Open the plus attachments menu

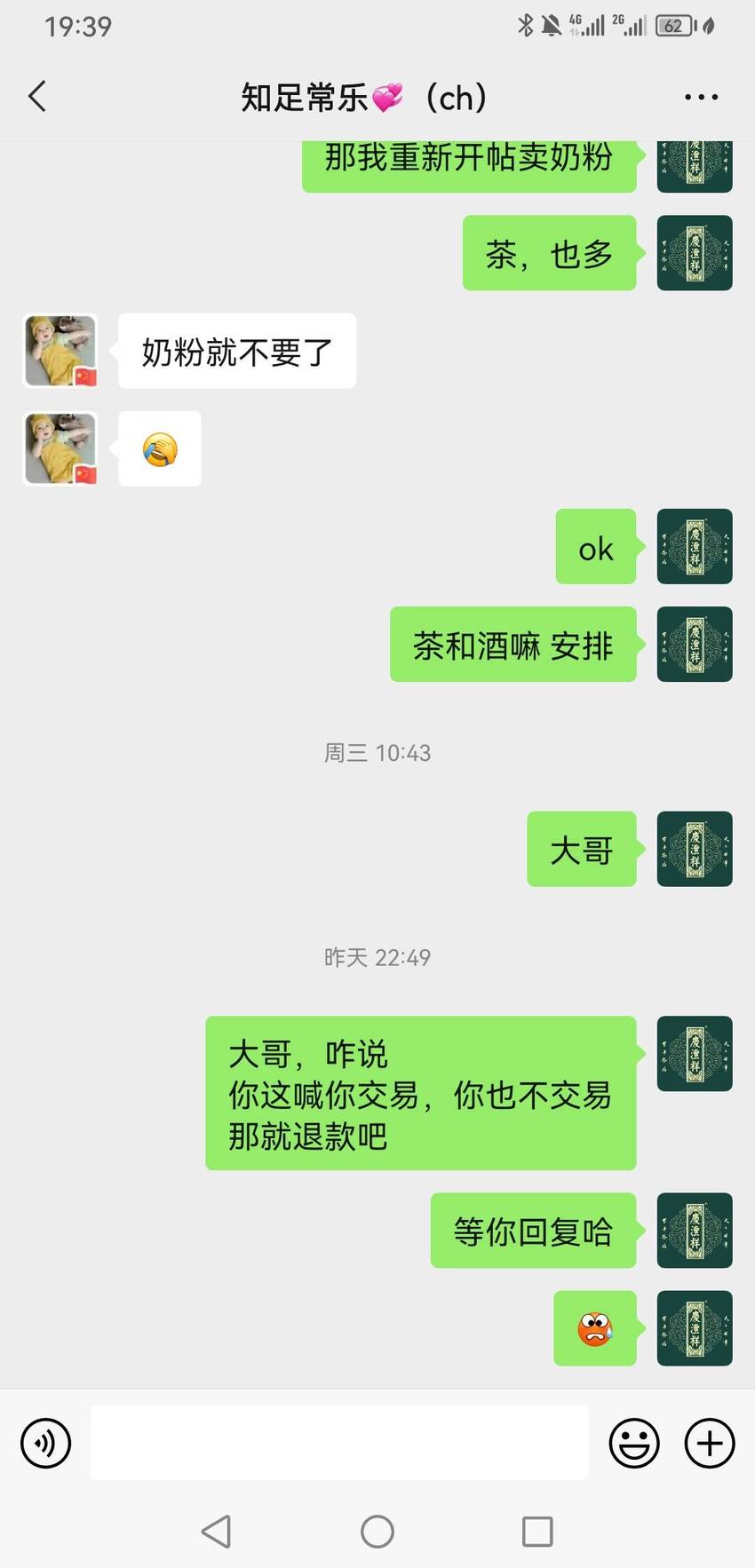[x=710, y=1443]
